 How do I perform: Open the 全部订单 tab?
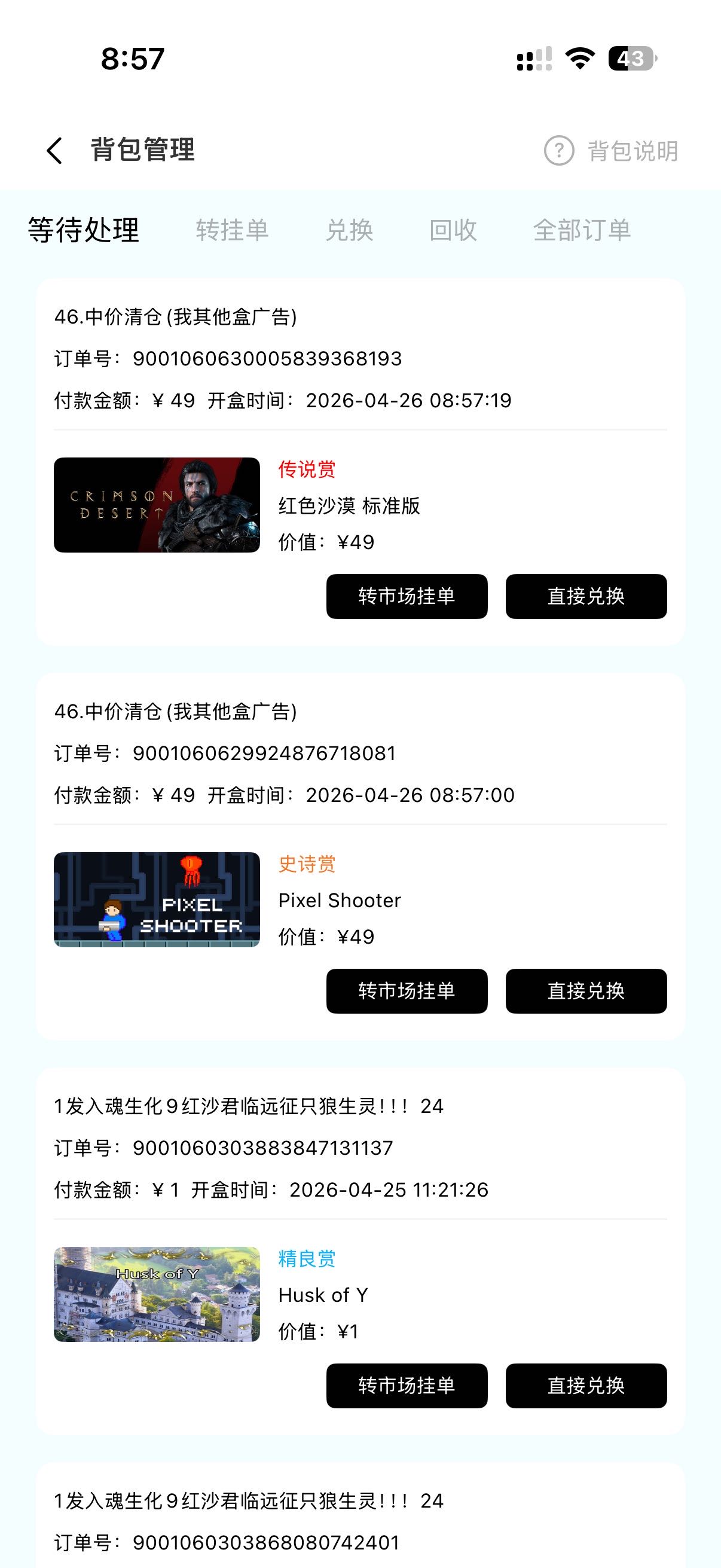(x=582, y=230)
